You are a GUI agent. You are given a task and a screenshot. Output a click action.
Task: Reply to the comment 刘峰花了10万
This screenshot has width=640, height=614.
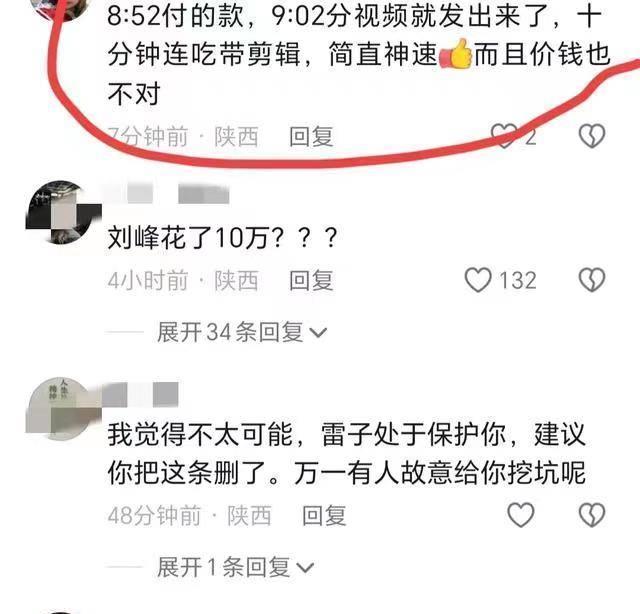coord(311,281)
